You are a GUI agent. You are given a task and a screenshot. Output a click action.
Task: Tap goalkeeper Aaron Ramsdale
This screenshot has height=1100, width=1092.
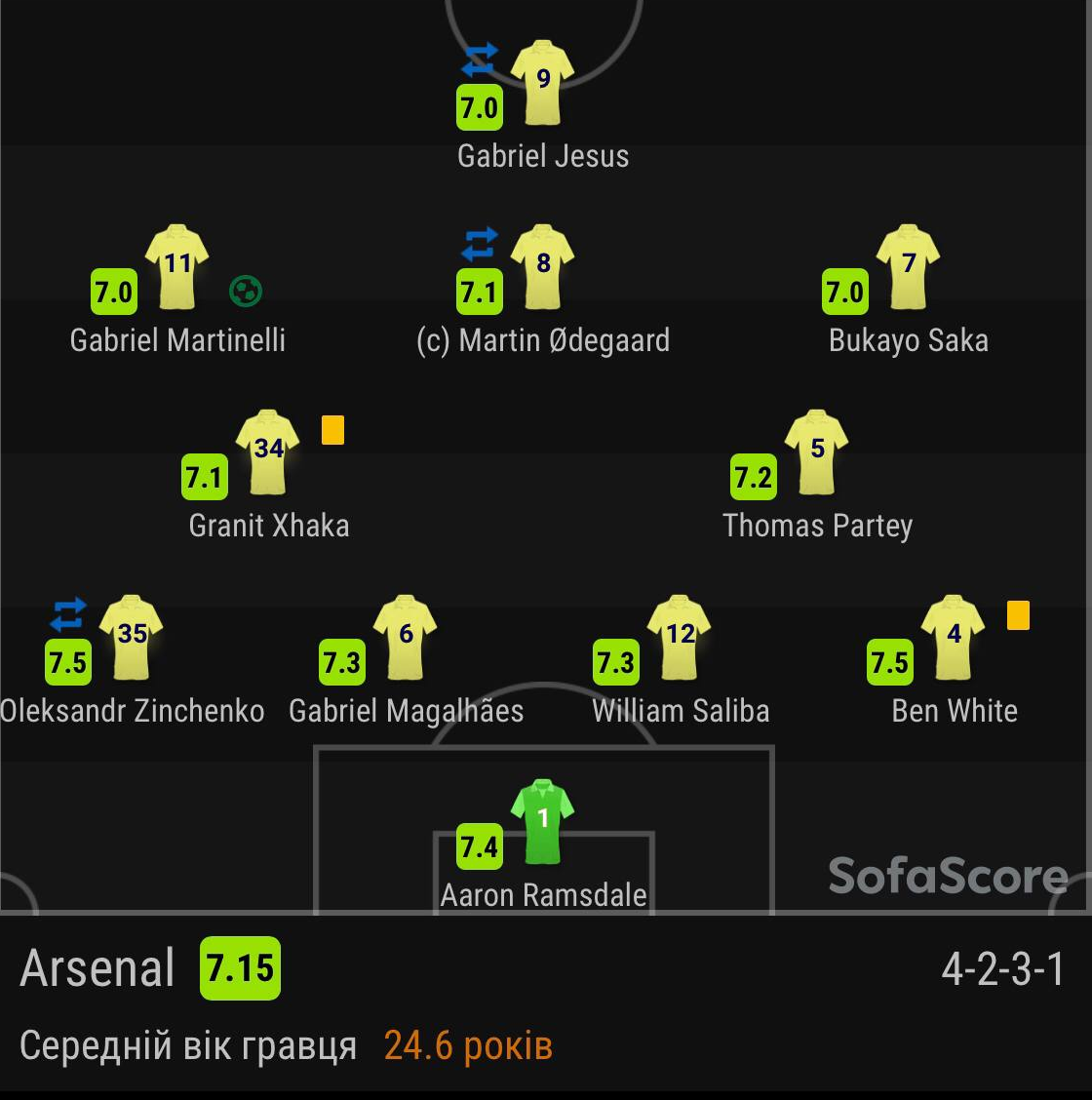click(x=543, y=824)
